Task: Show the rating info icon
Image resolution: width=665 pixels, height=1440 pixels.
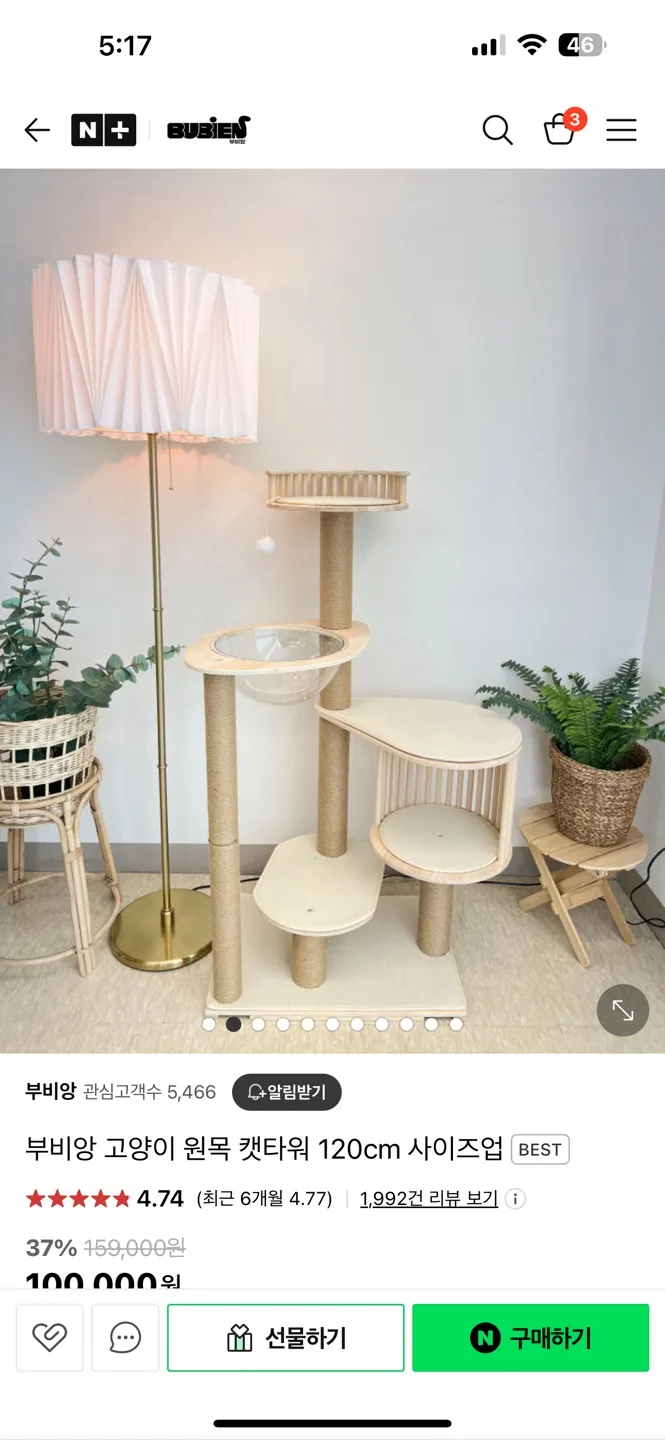Action: (515, 1198)
